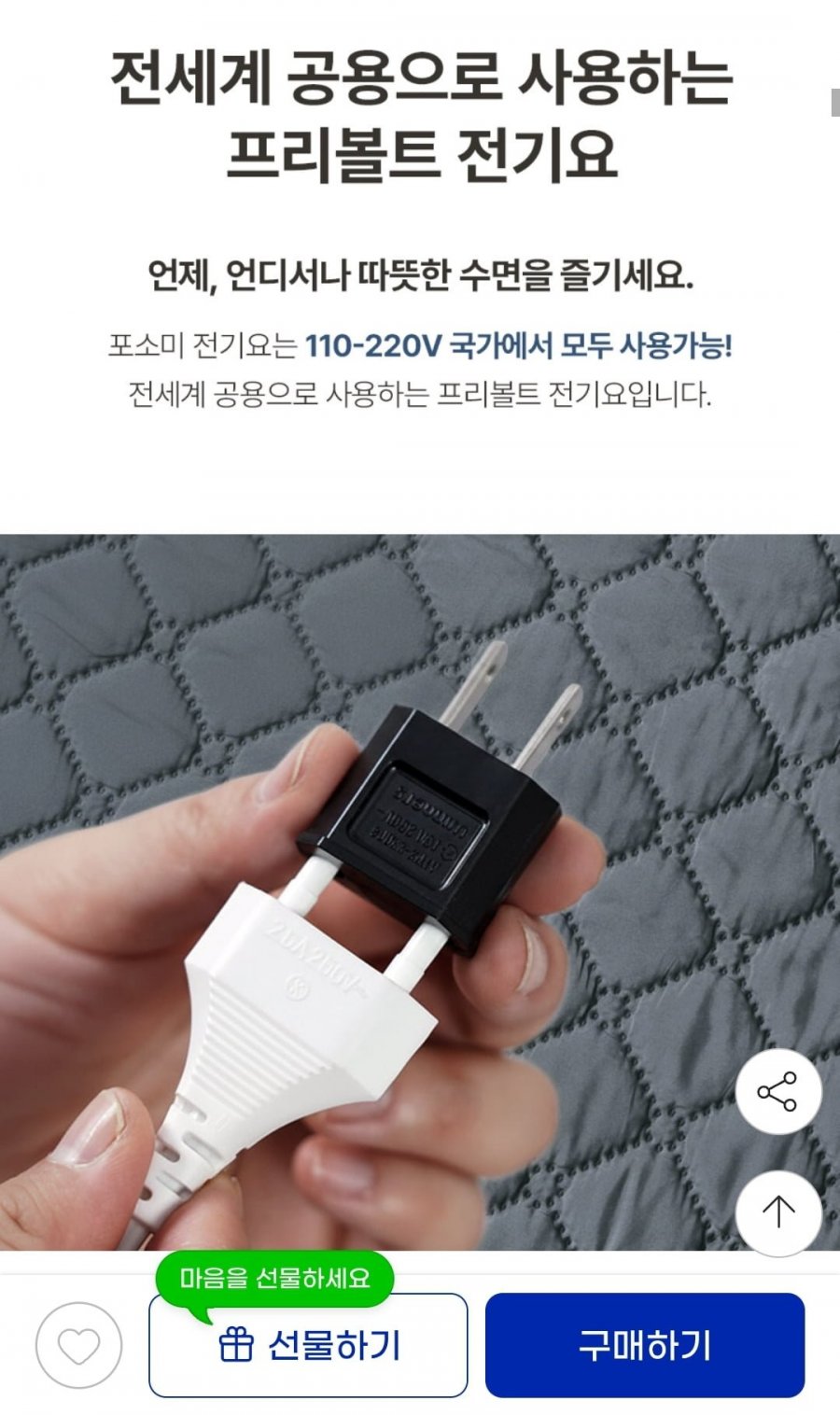Add product to wishlist with heart icon
This screenshot has height=1415, width=840.
[78, 1345]
